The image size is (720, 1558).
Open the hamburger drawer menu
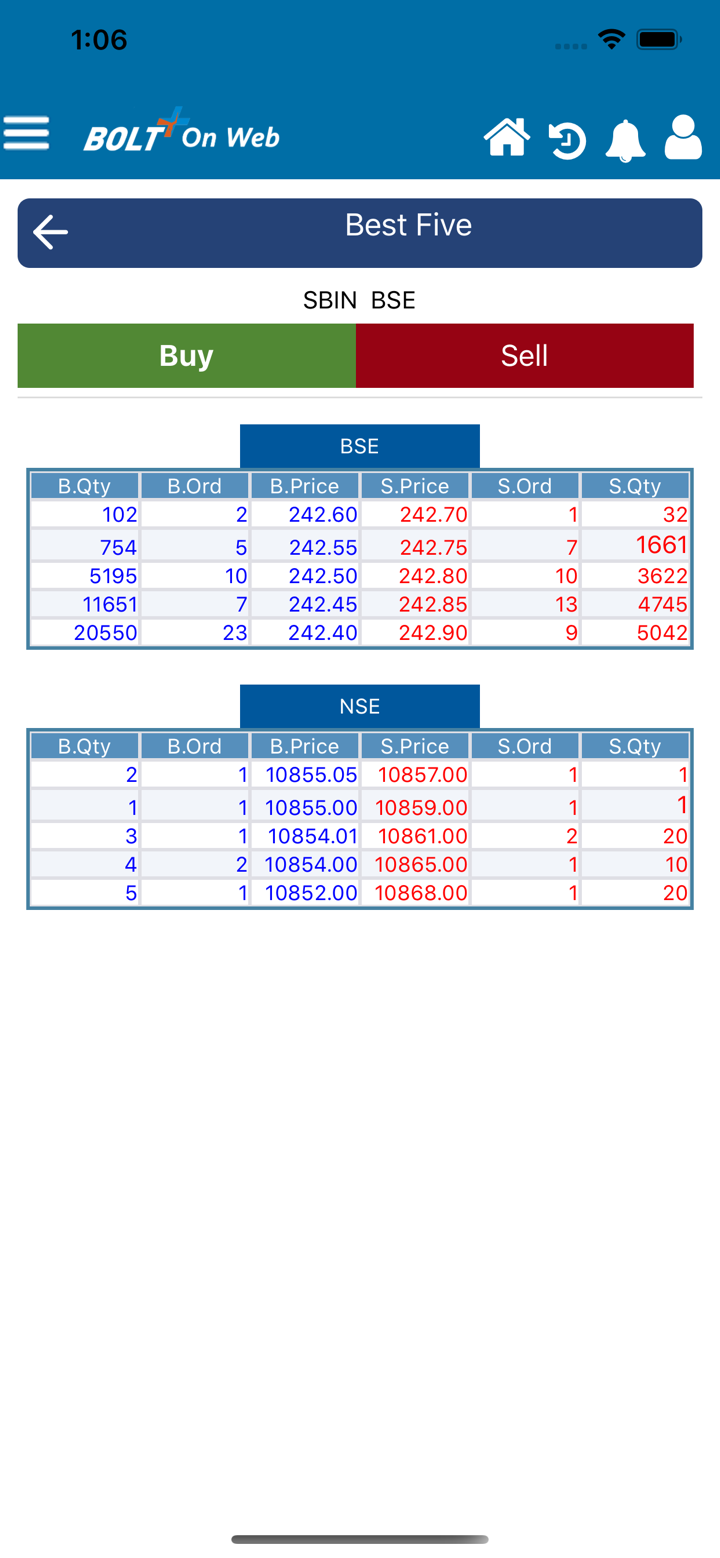pos(27,133)
